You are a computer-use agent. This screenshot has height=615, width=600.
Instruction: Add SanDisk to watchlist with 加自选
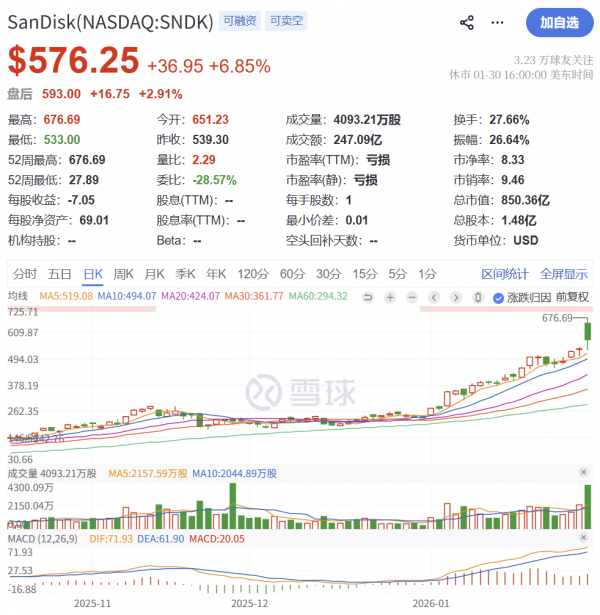(558, 22)
